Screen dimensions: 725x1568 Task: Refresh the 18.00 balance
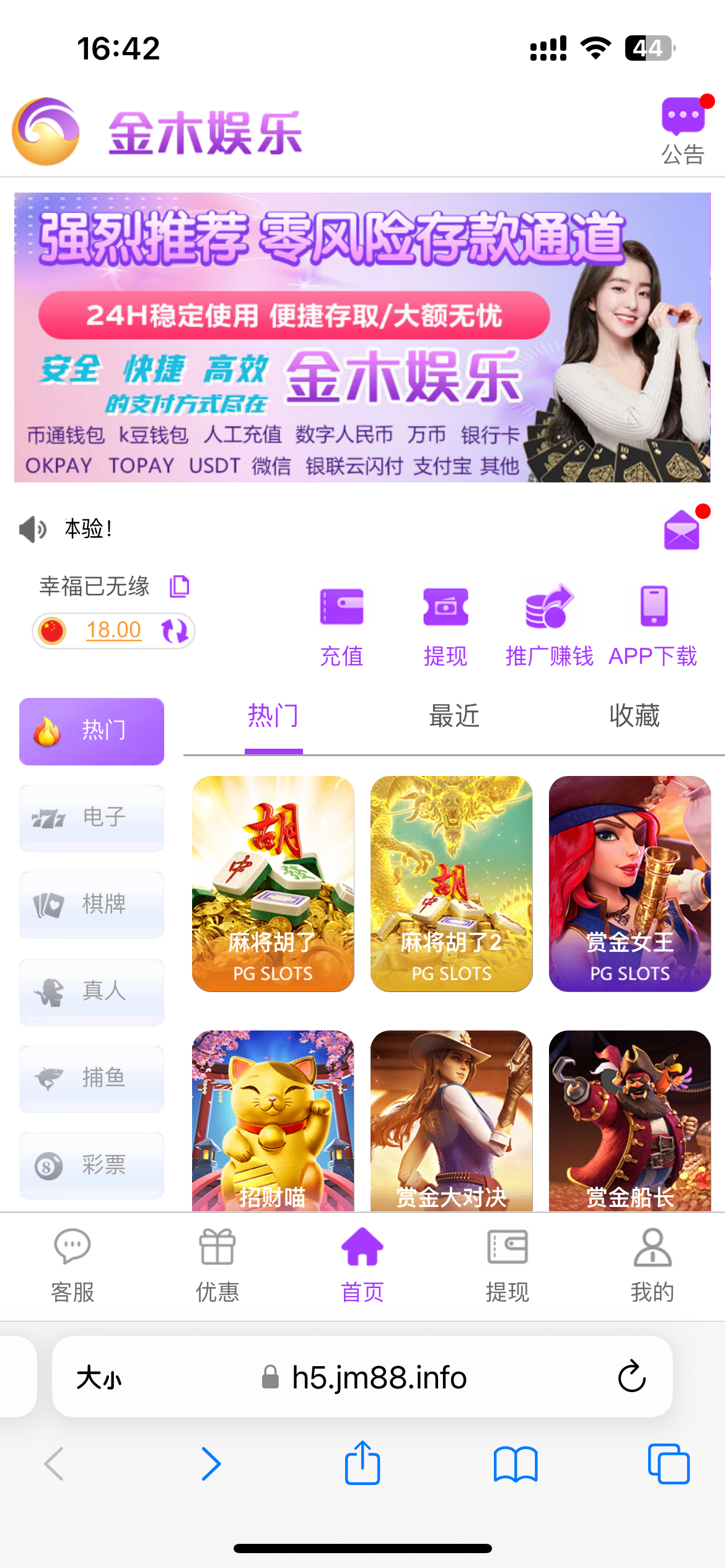point(175,631)
